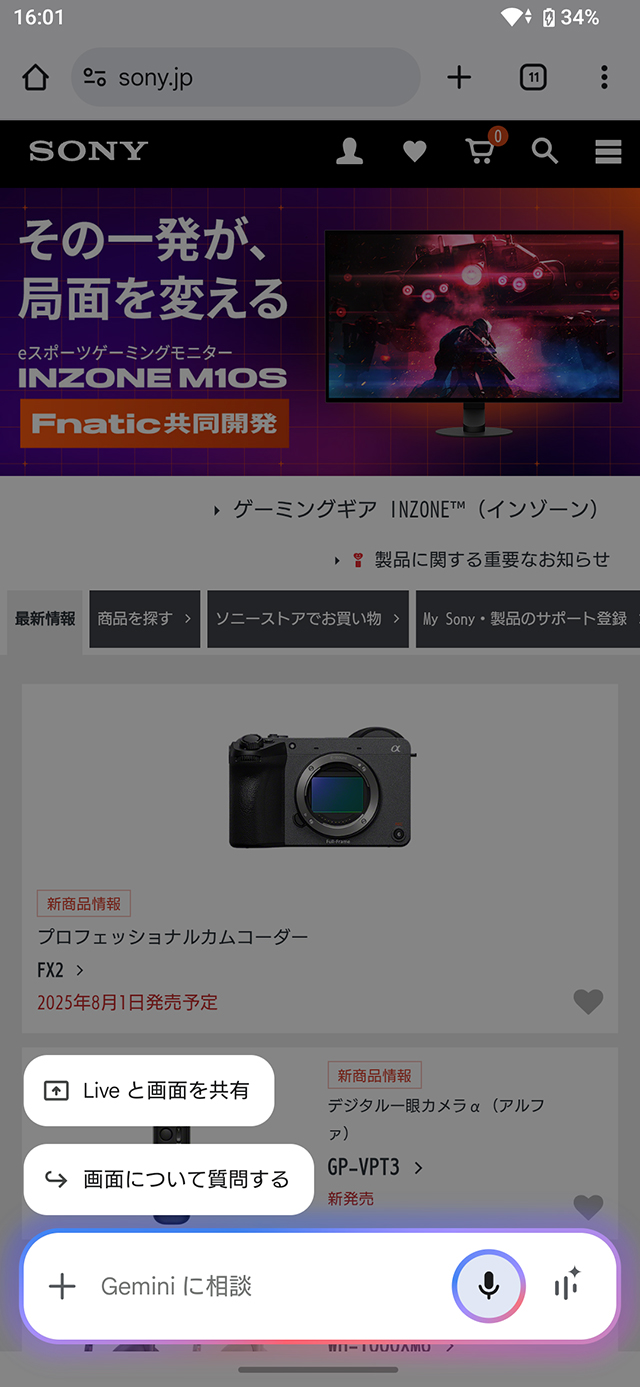Focus the "Gemini に相談" input field
640x1387 pixels.
click(x=260, y=1286)
